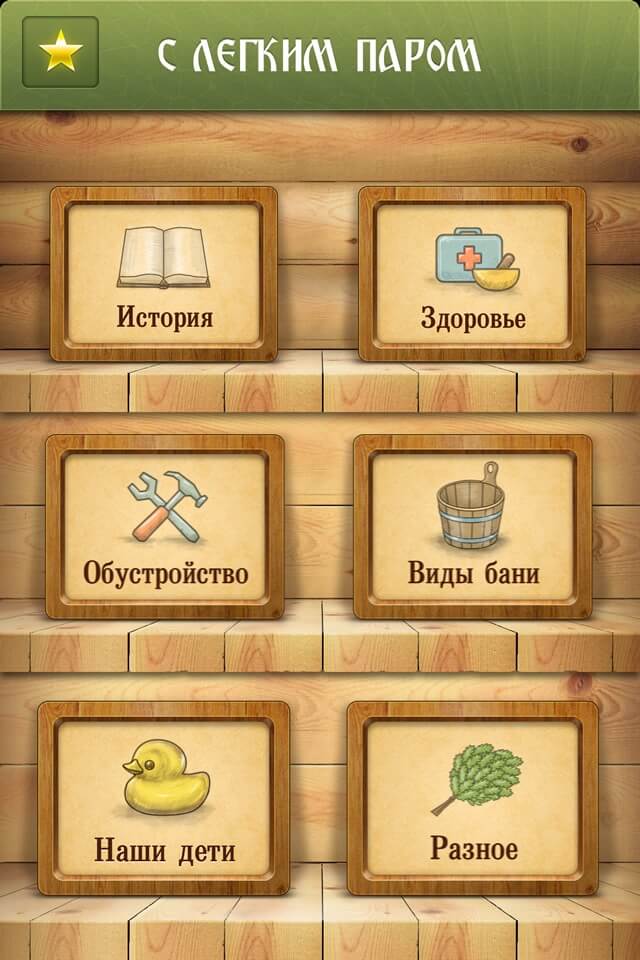Open Наши дети section

tap(164, 797)
